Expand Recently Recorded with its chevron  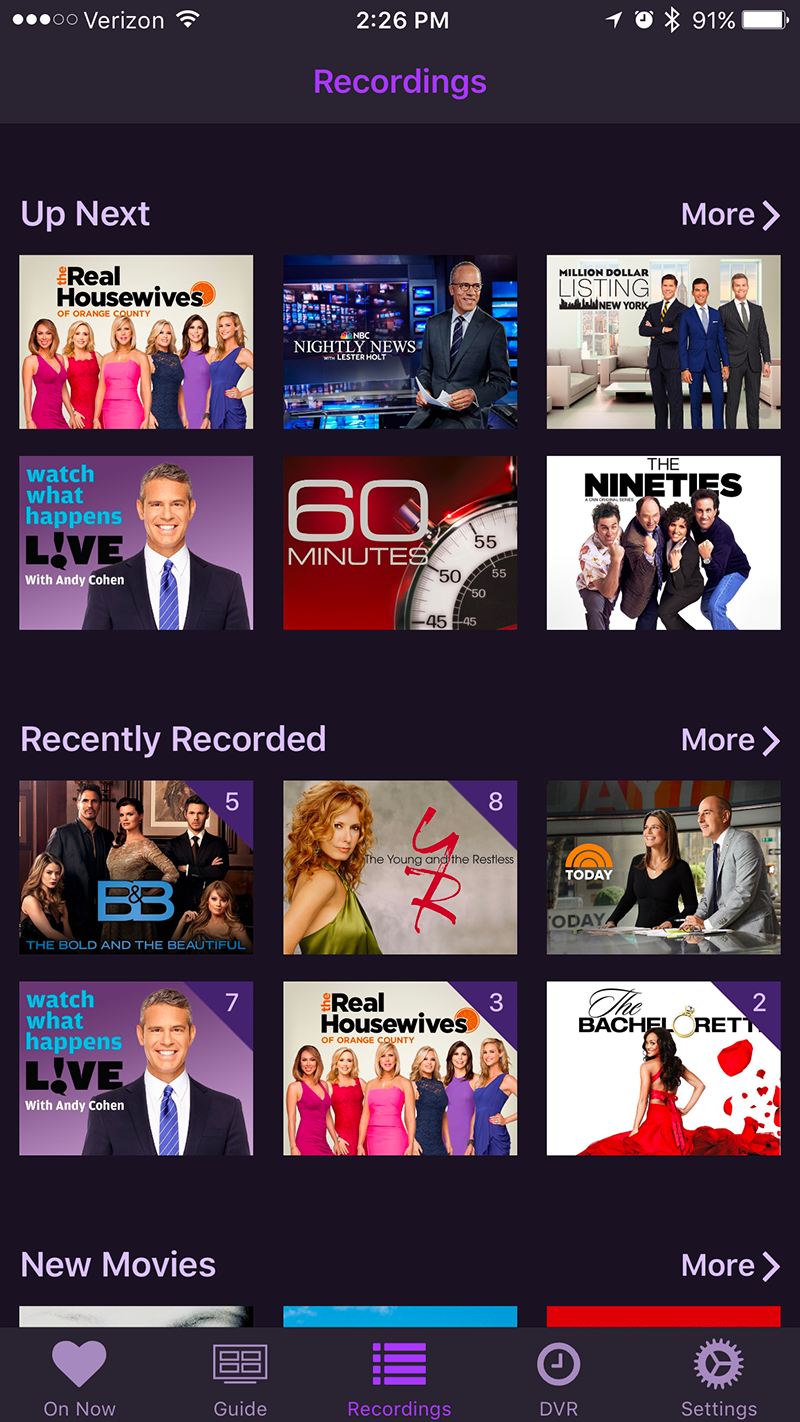[771, 739]
